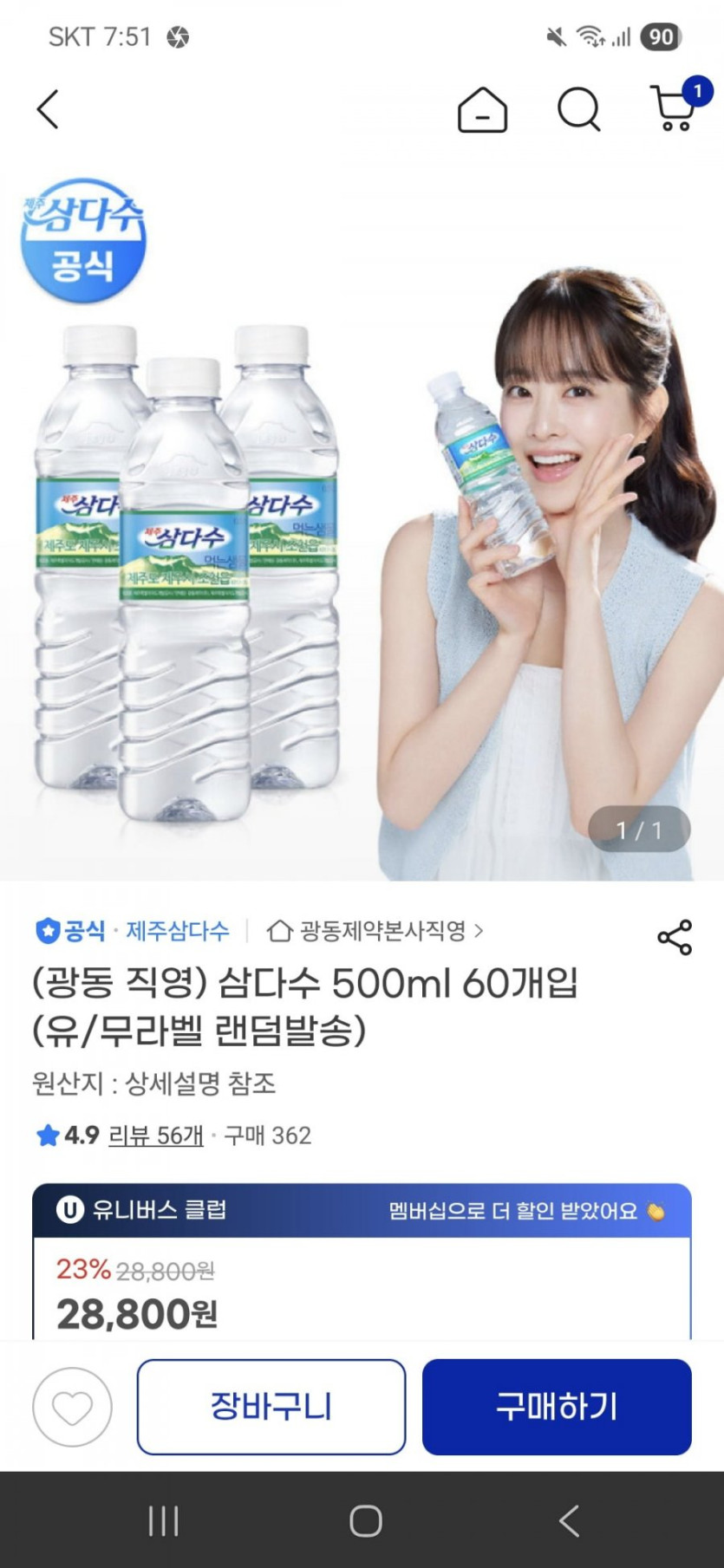Add to cart with 장바구니 button
Image resolution: width=724 pixels, height=1568 pixels.
(x=271, y=1407)
